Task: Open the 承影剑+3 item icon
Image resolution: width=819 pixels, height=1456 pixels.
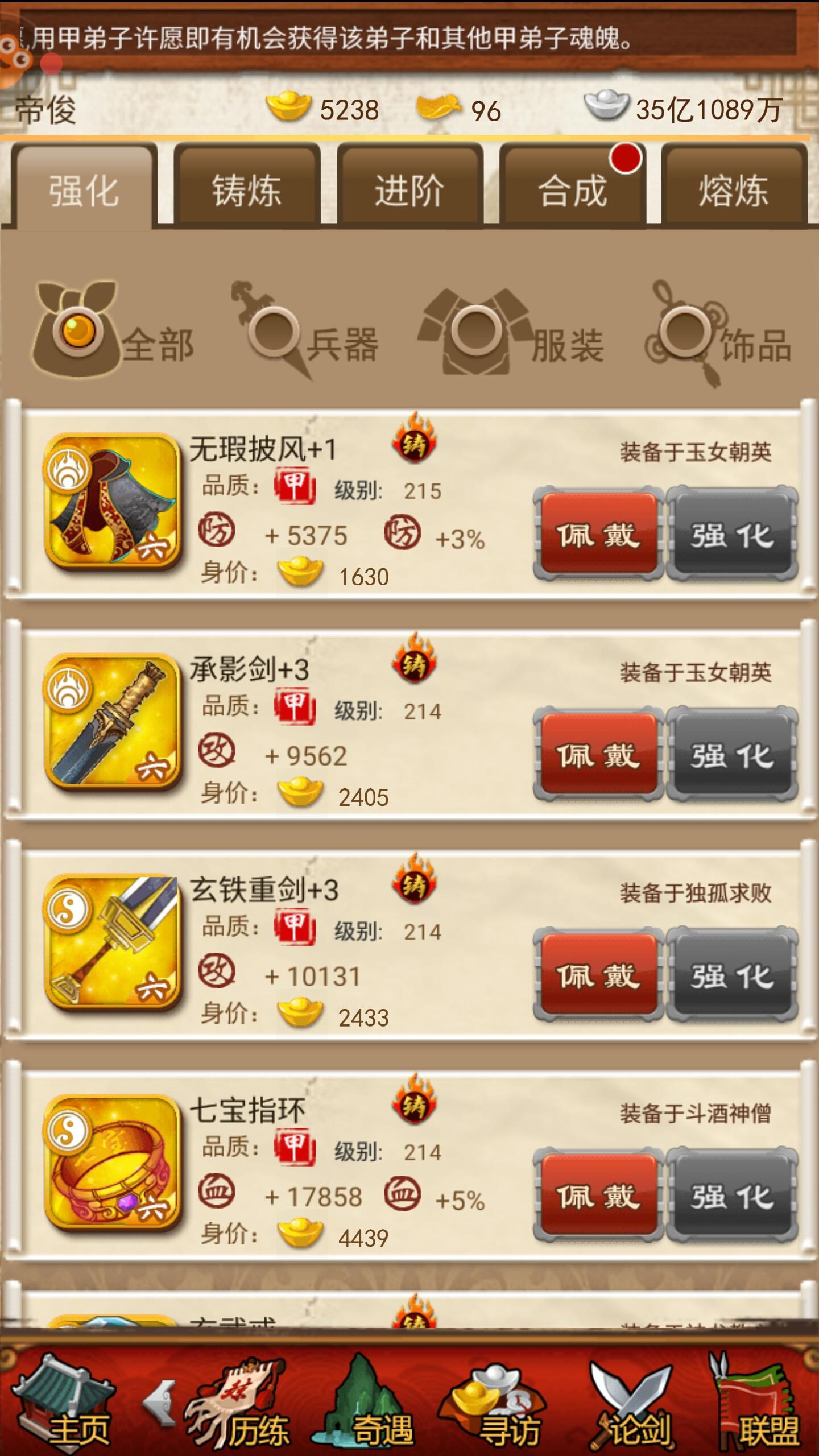Action: click(113, 722)
